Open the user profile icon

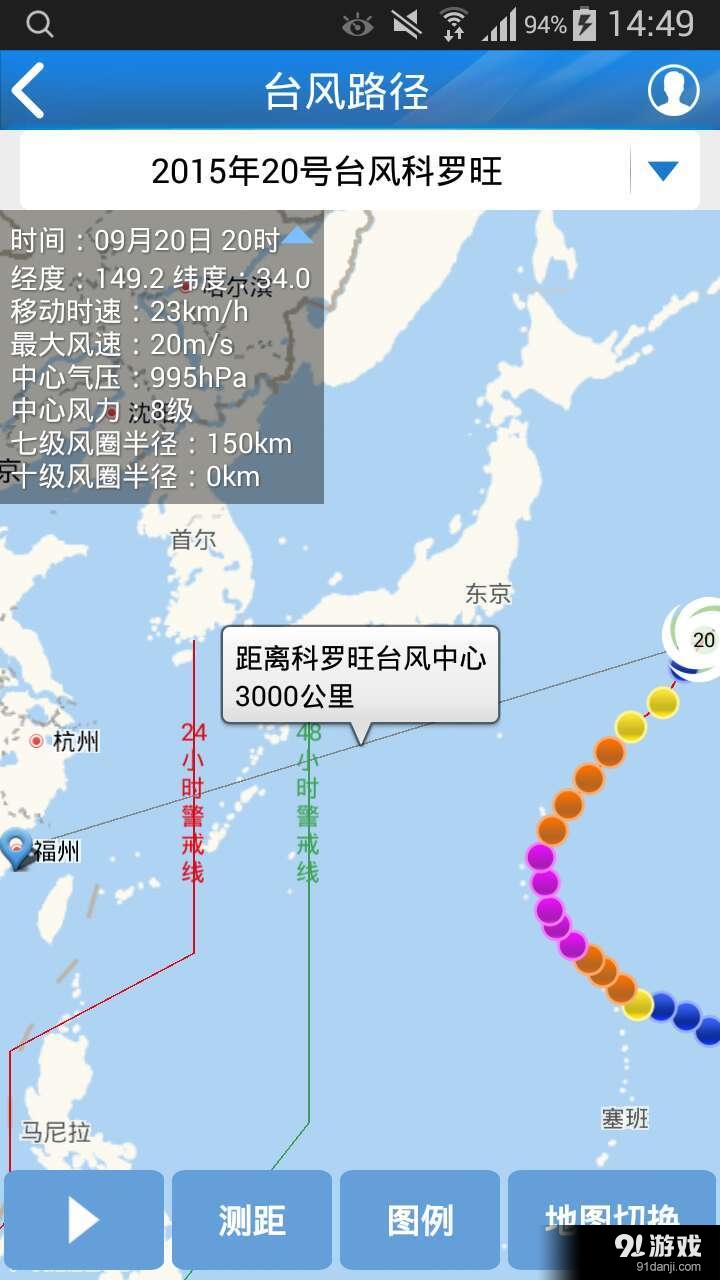pyautogui.click(x=673, y=91)
